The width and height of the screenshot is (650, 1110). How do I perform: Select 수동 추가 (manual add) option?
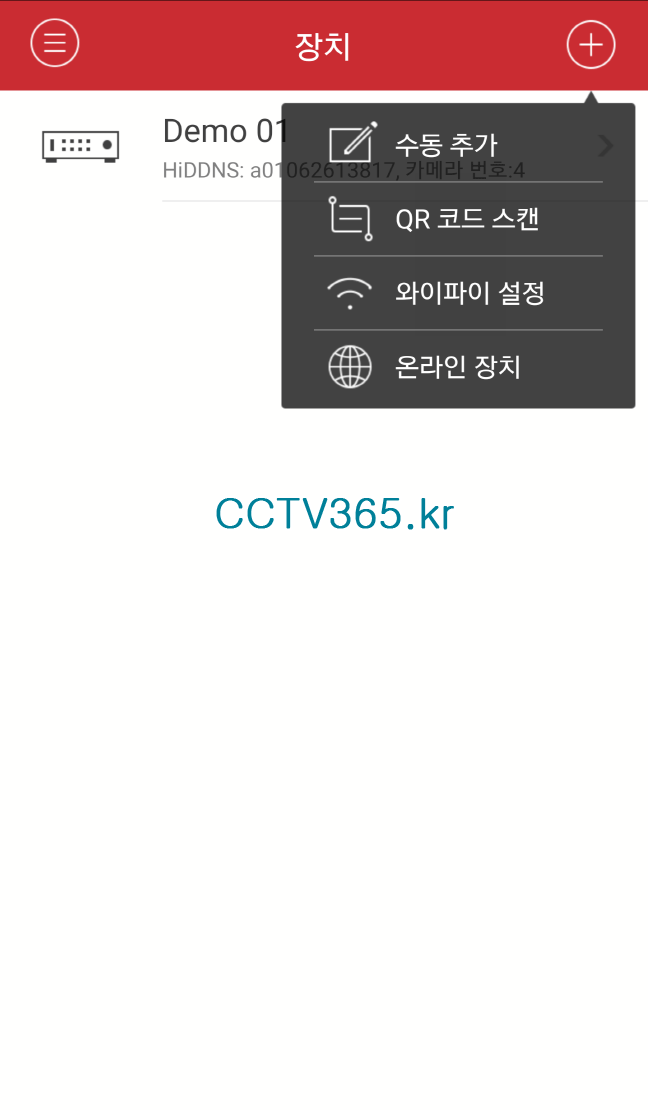point(446,145)
